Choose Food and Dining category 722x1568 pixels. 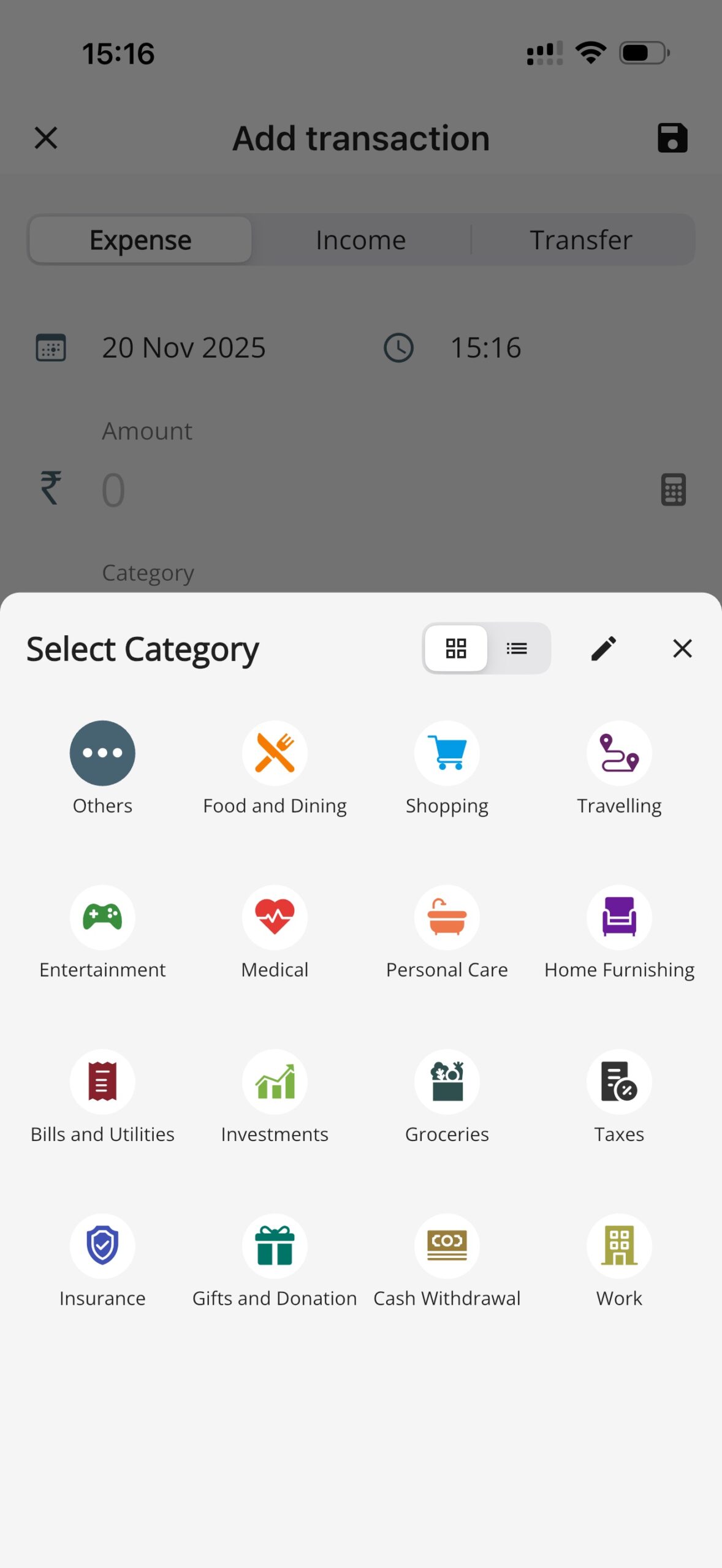pyautogui.click(x=275, y=753)
